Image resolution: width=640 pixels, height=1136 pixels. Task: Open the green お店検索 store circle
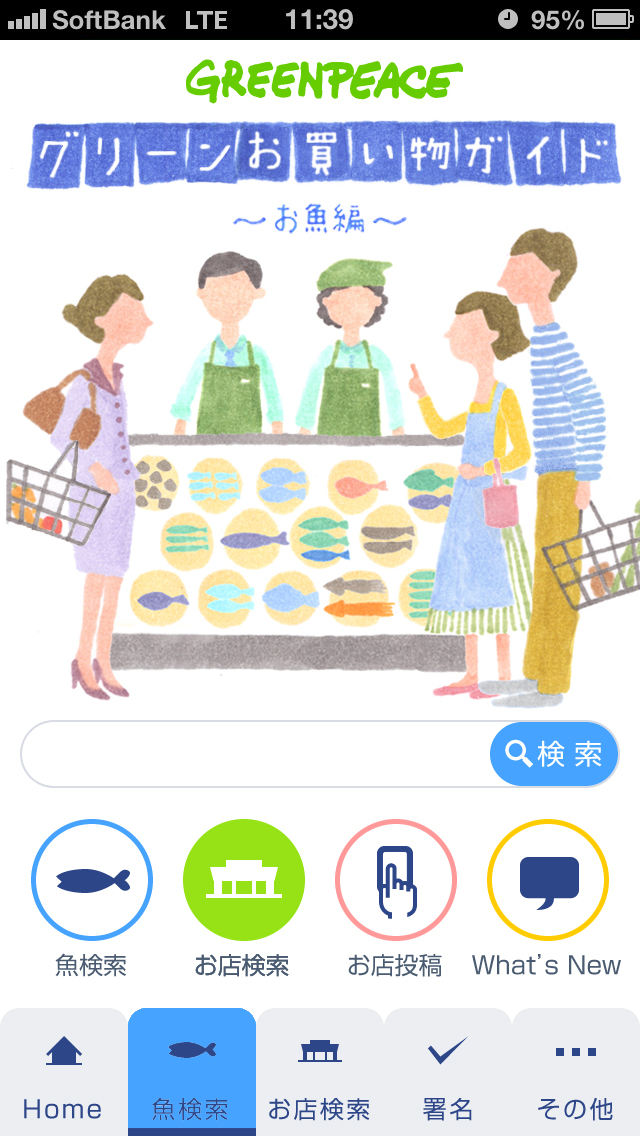pyautogui.click(x=244, y=880)
